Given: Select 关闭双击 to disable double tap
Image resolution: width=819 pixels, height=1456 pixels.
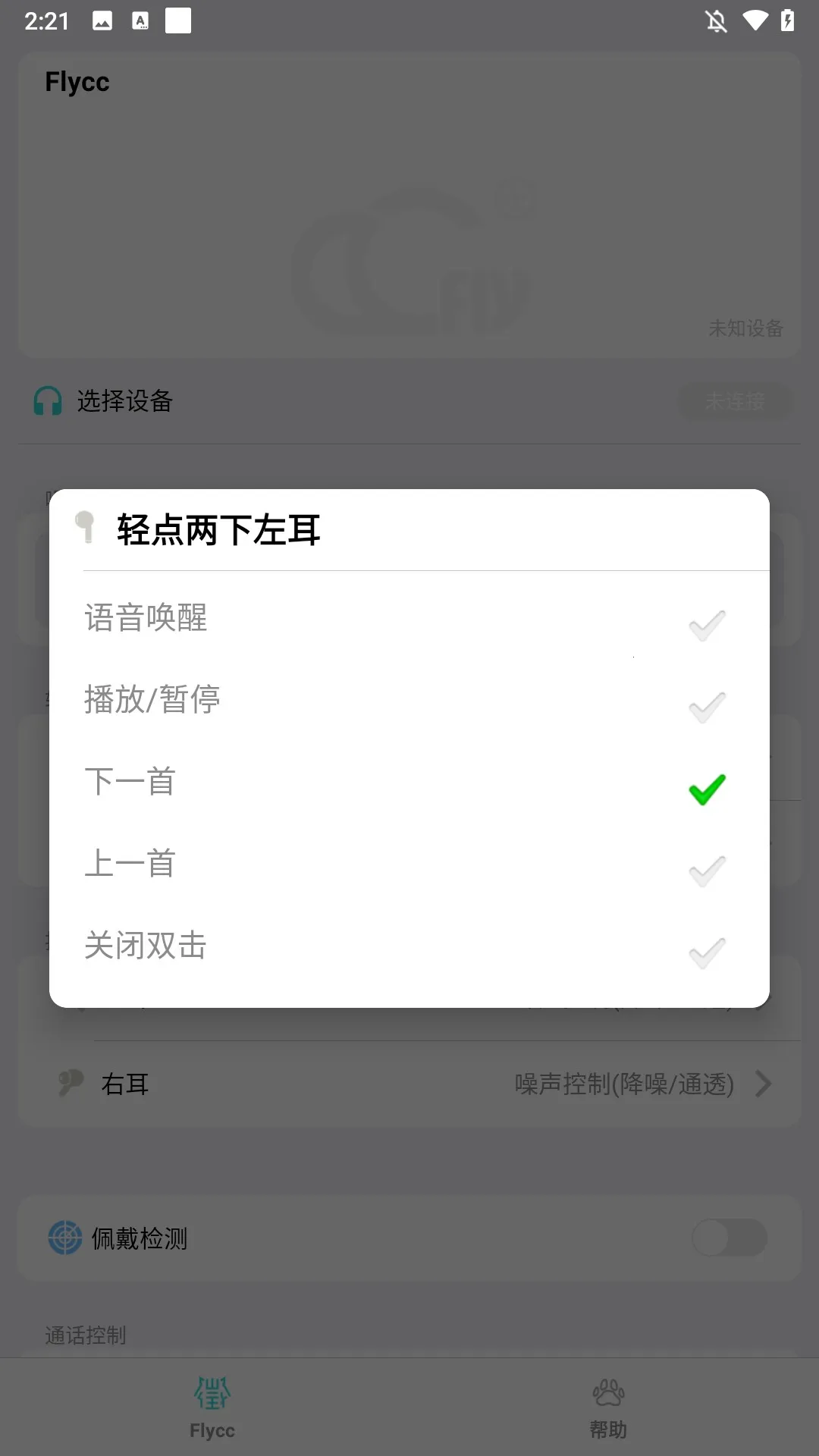Looking at the screenshot, I should click(409, 946).
